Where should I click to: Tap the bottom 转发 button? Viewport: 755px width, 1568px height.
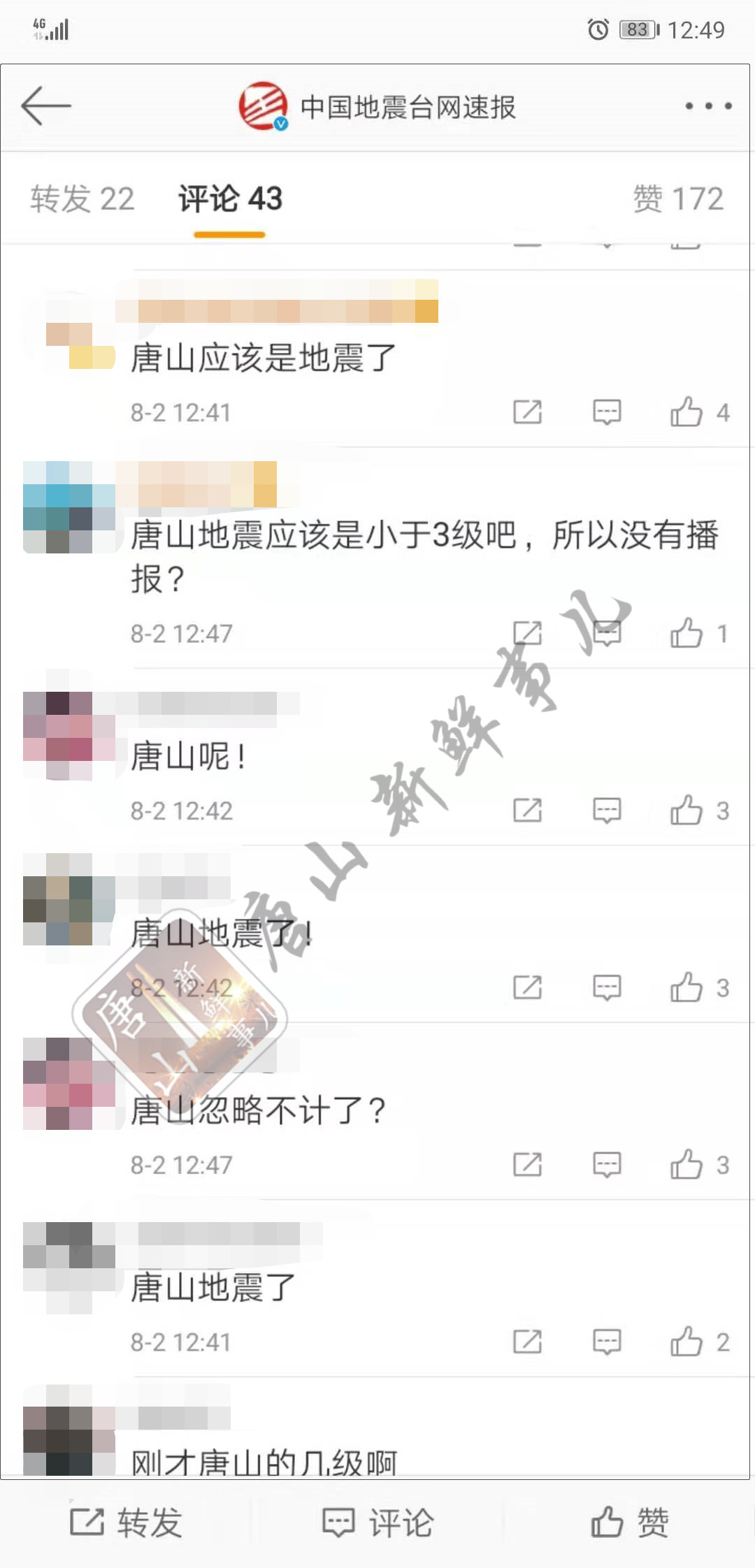click(127, 1523)
